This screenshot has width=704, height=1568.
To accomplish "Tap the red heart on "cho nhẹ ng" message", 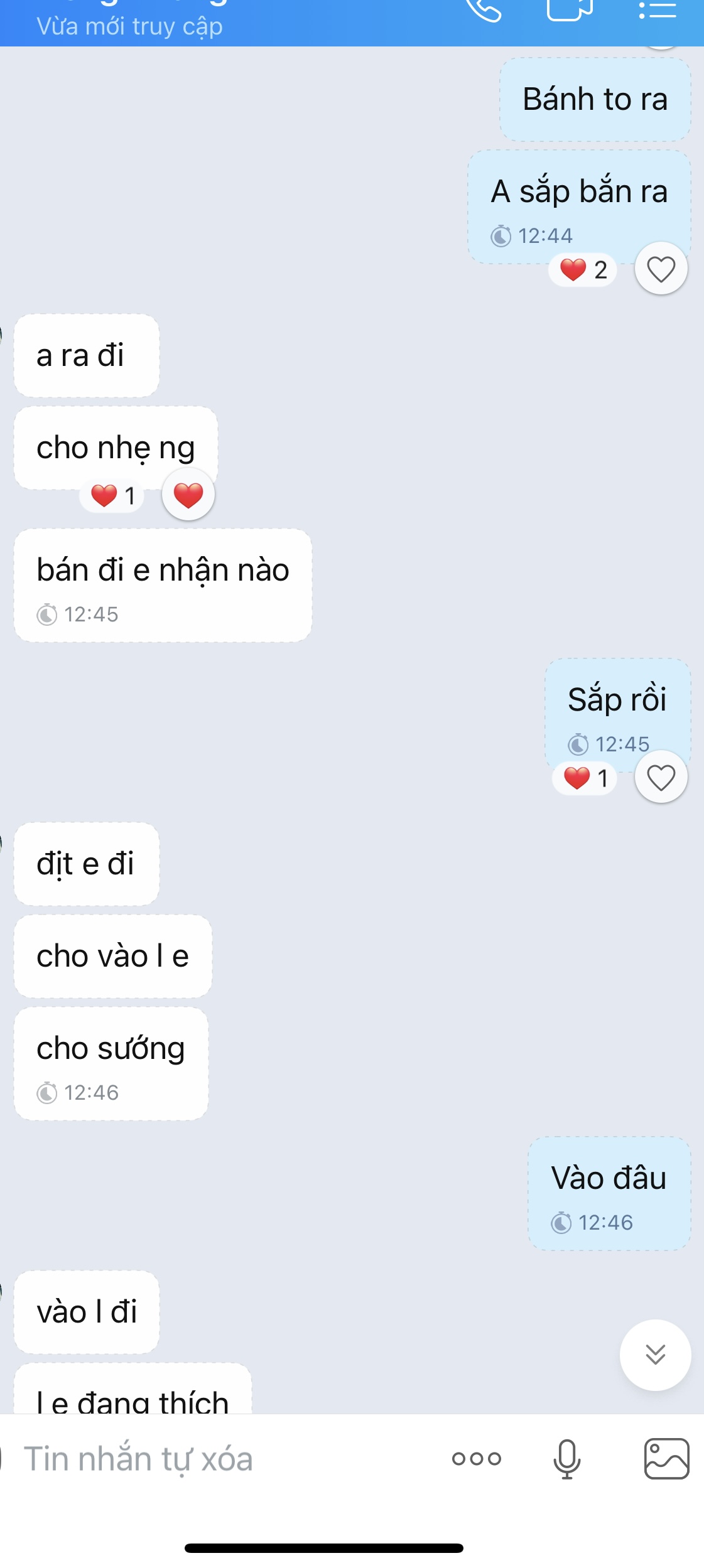I will click(x=188, y=495).
